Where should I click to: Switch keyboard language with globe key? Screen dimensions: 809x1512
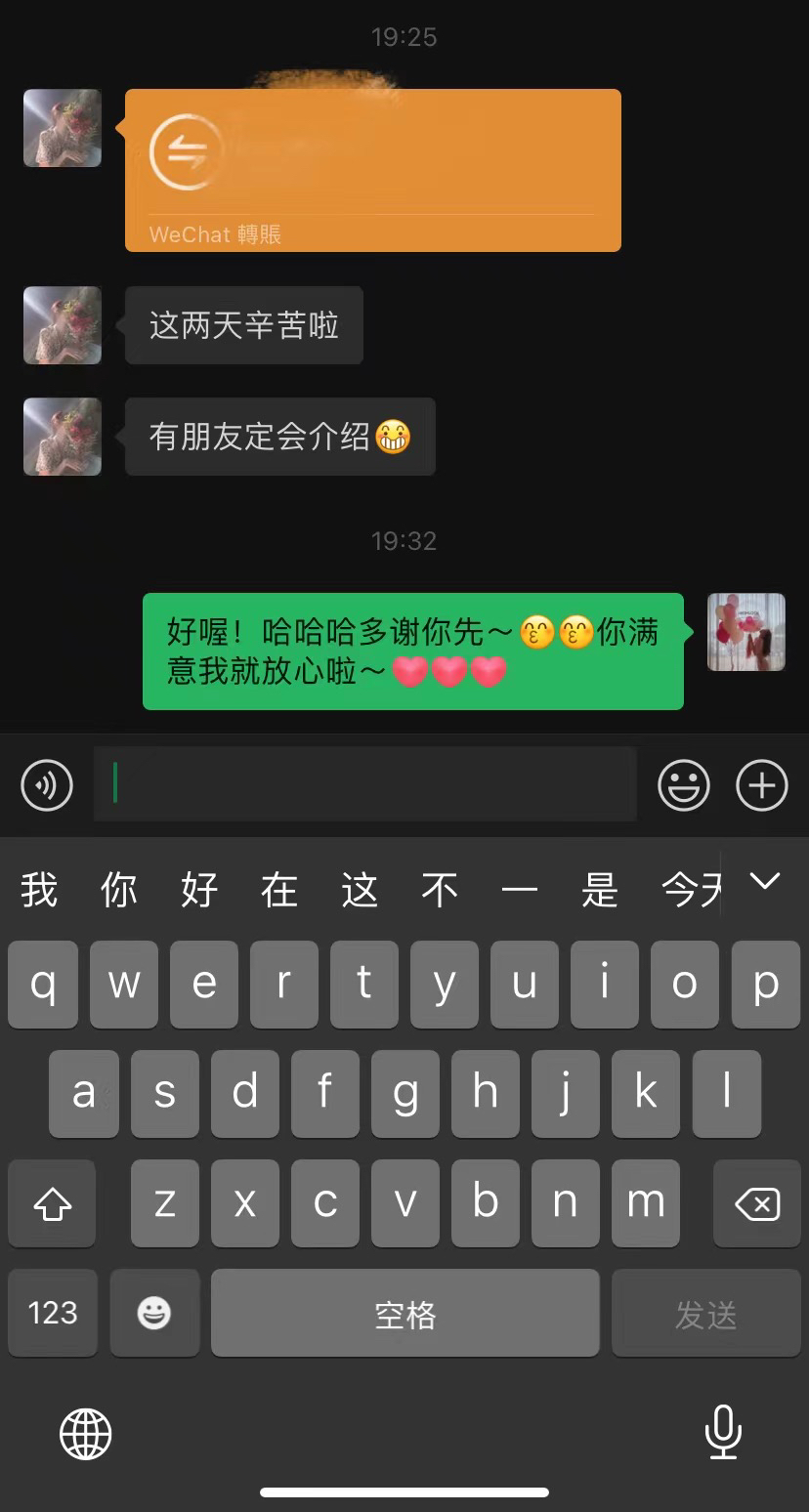(x=86, y=1433)
